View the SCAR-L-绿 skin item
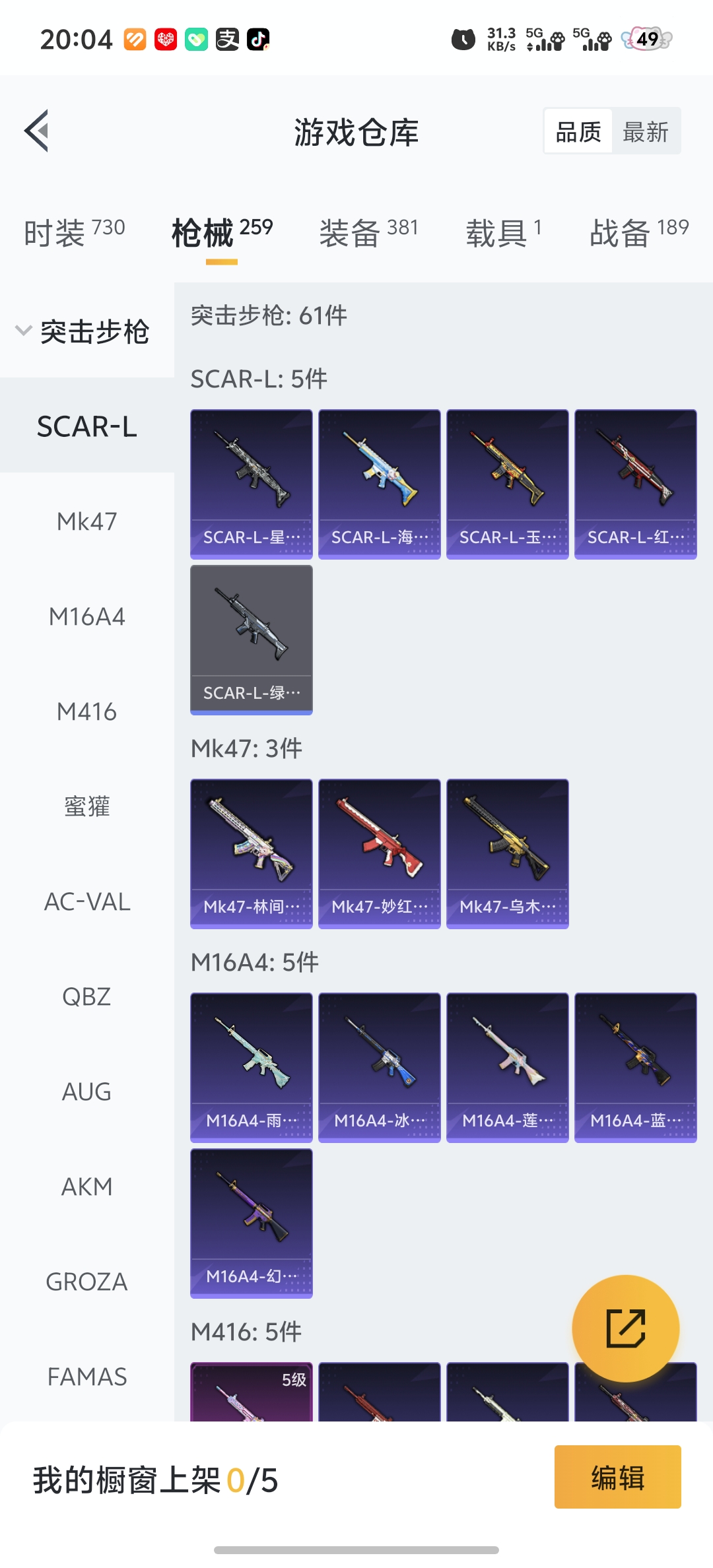 [252, 639]
